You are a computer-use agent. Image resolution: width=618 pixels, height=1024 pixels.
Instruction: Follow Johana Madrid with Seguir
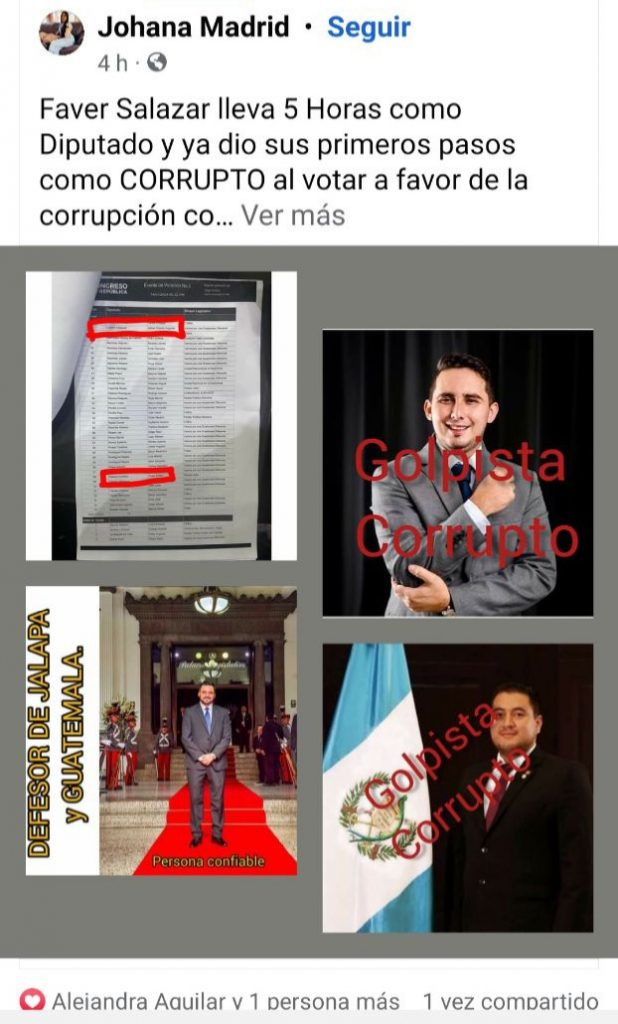368,27
